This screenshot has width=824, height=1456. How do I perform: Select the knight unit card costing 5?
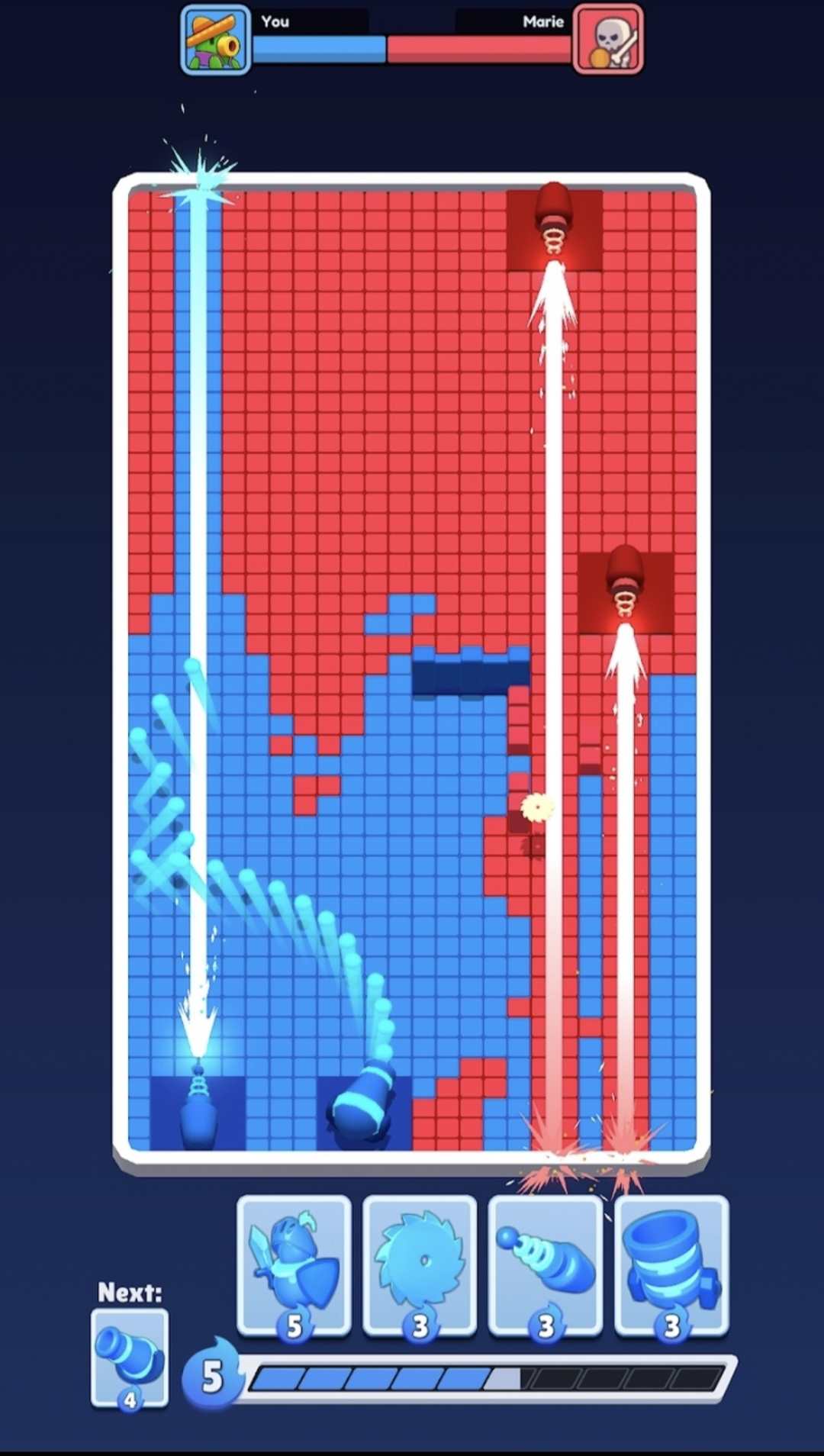coord(294,1266)
